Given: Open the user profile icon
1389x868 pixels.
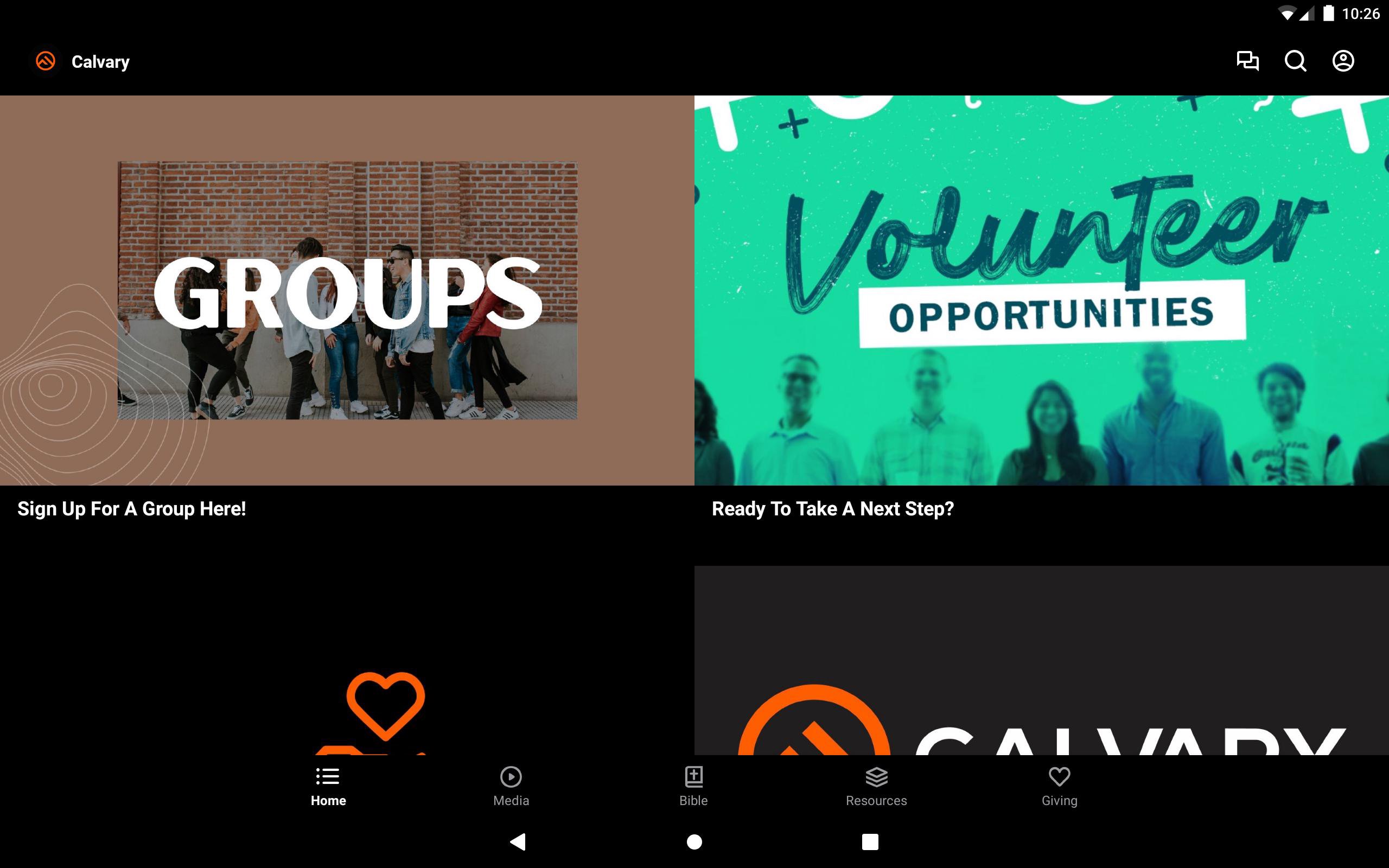Looking at the screenshot, I should [1342, 61].
